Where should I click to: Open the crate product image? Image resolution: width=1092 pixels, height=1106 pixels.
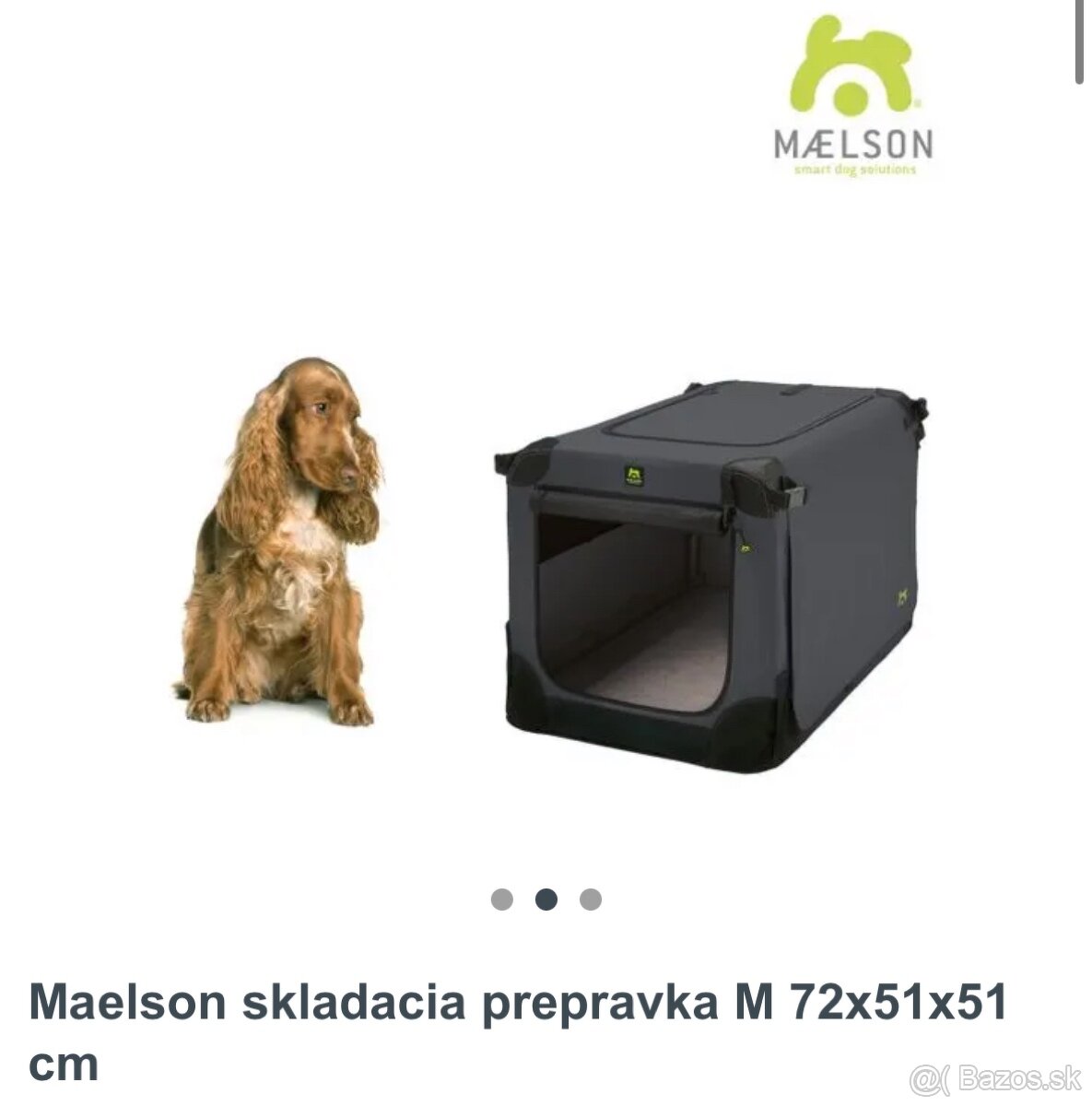pos(710,576)
